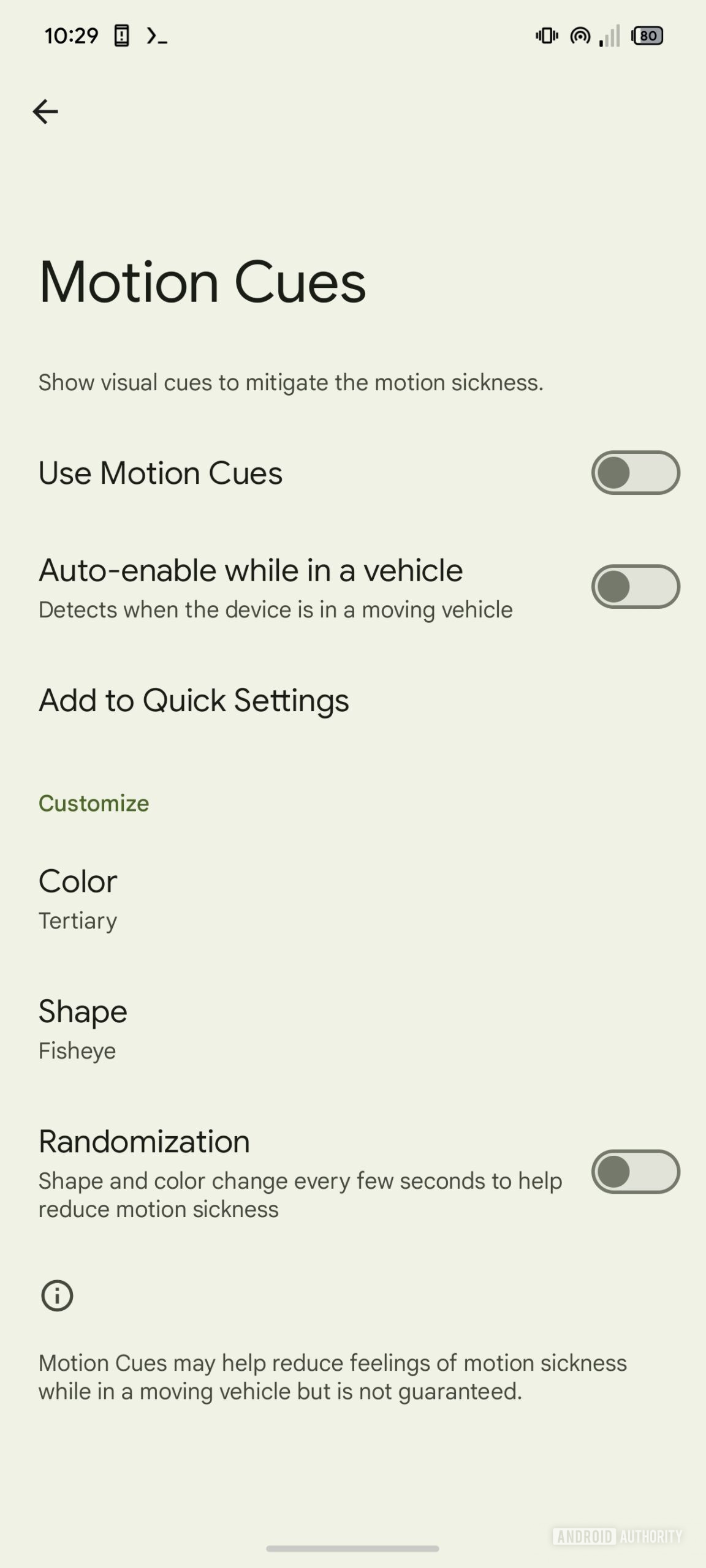Enable Auto-enable while in a vehicle

tap(635, 587)
